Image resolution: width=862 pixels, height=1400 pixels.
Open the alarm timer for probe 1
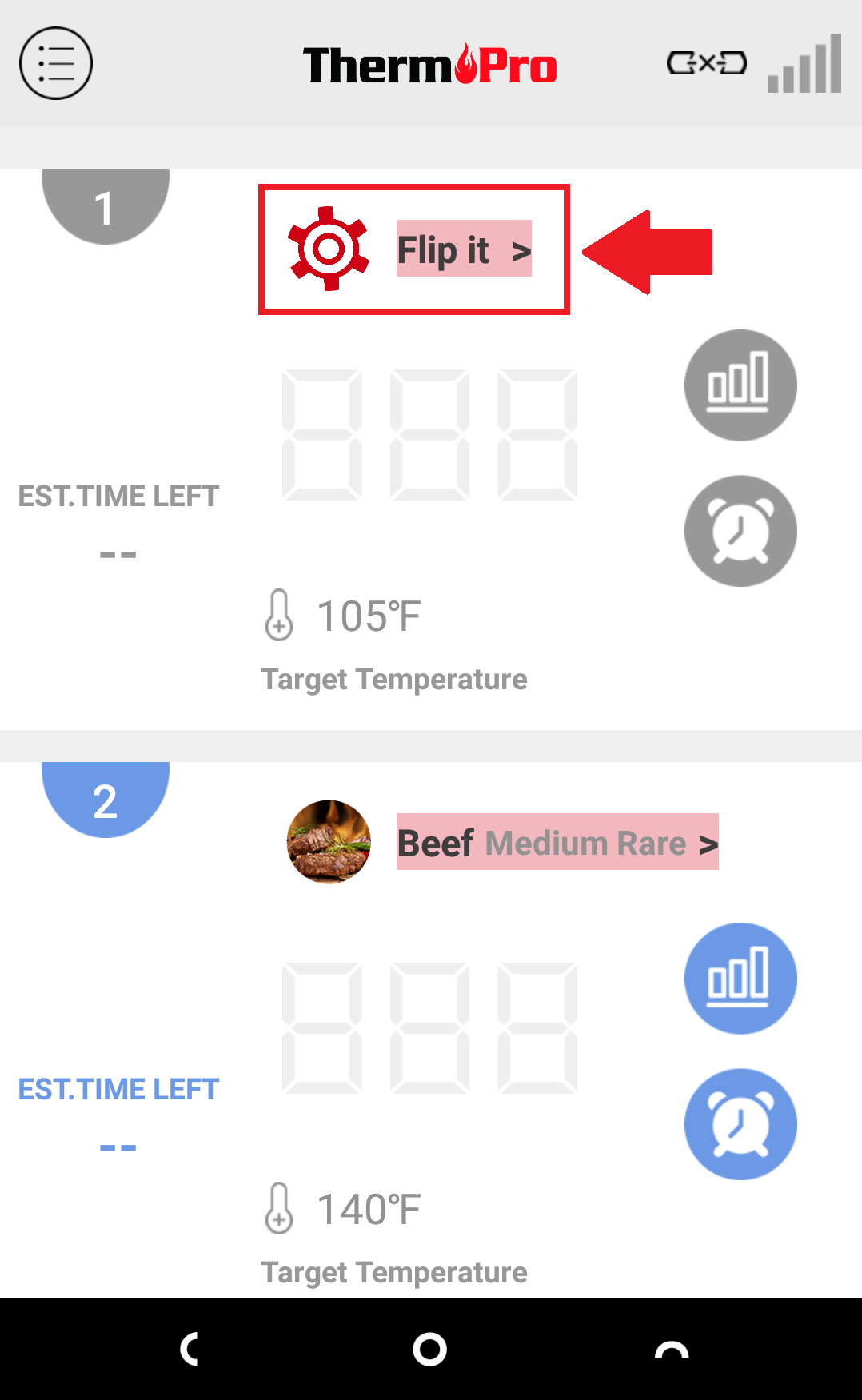coord(740,531)
